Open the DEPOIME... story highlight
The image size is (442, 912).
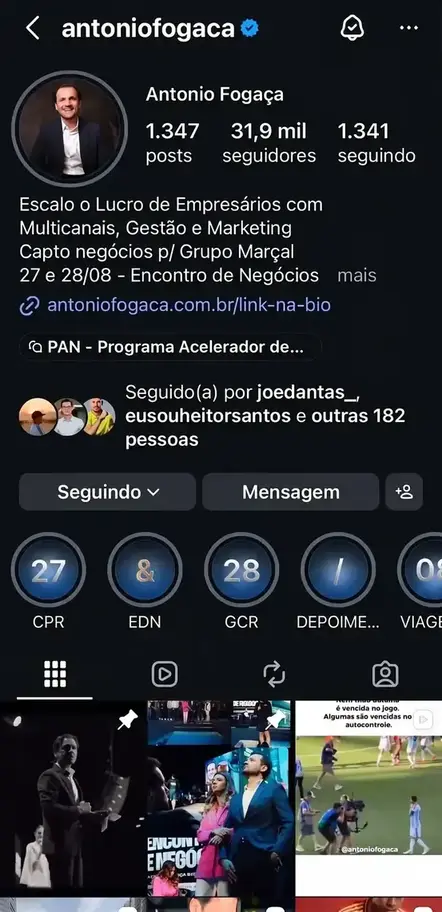[x=338, y=582]
